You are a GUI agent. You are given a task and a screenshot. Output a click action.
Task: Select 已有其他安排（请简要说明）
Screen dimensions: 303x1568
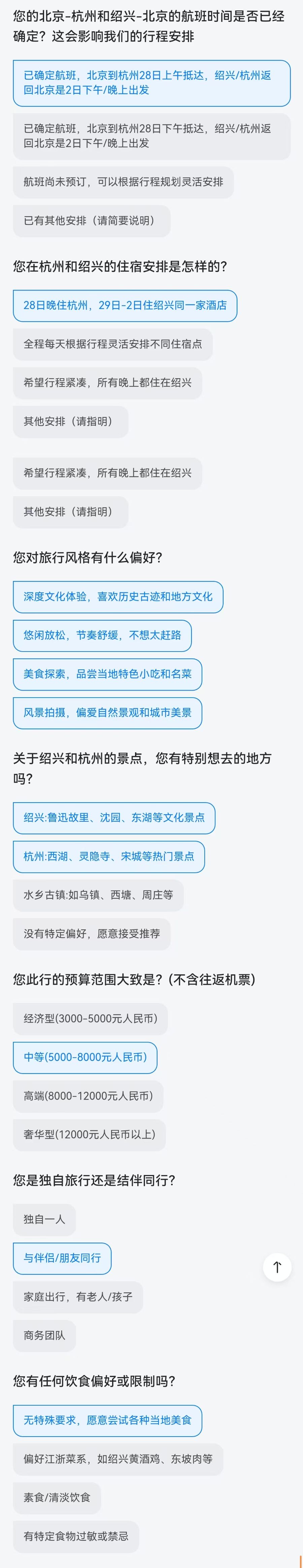[x=92, y=221]
